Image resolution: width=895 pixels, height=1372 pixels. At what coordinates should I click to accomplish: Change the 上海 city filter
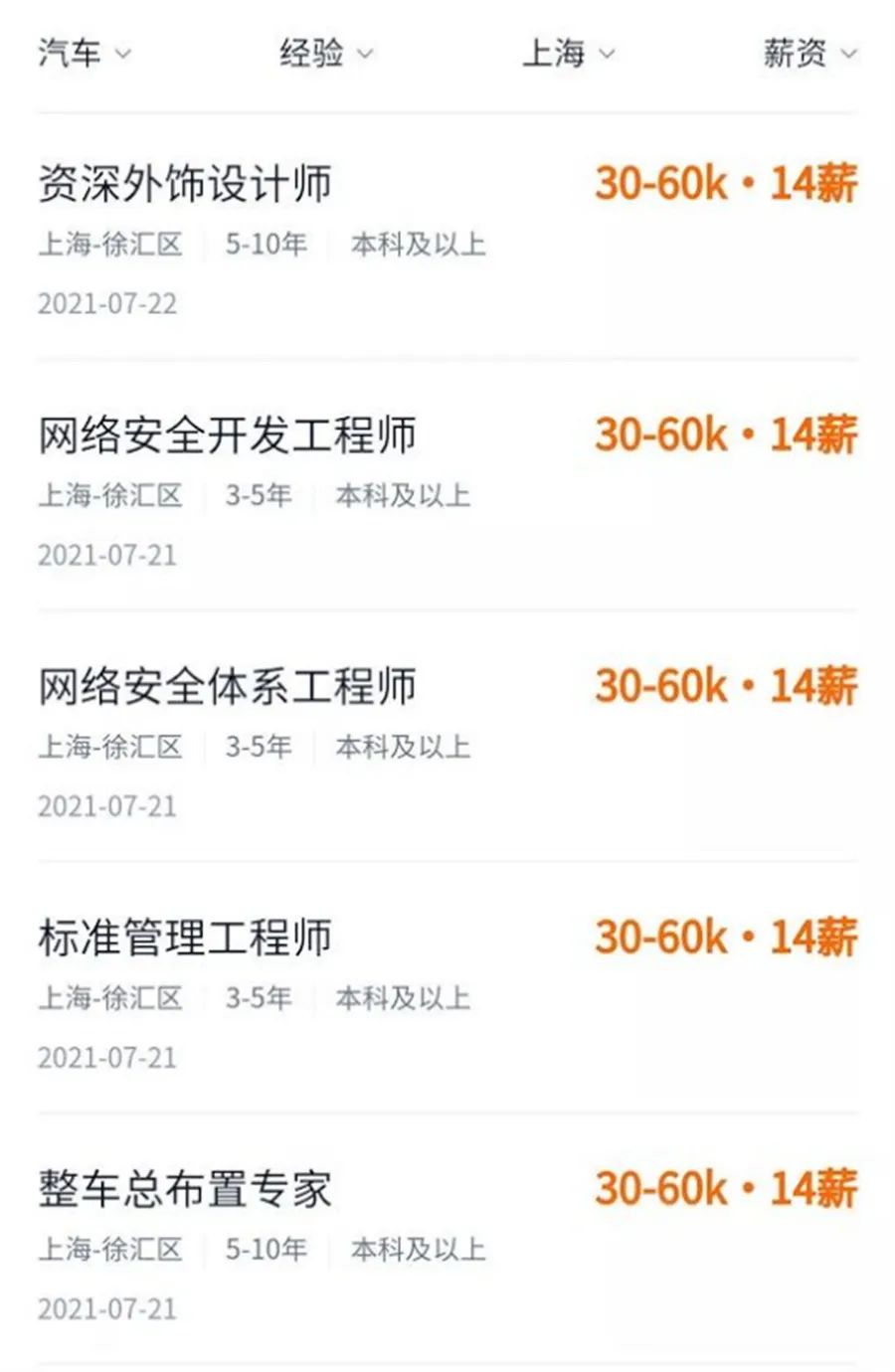click(x=568, y=53)
